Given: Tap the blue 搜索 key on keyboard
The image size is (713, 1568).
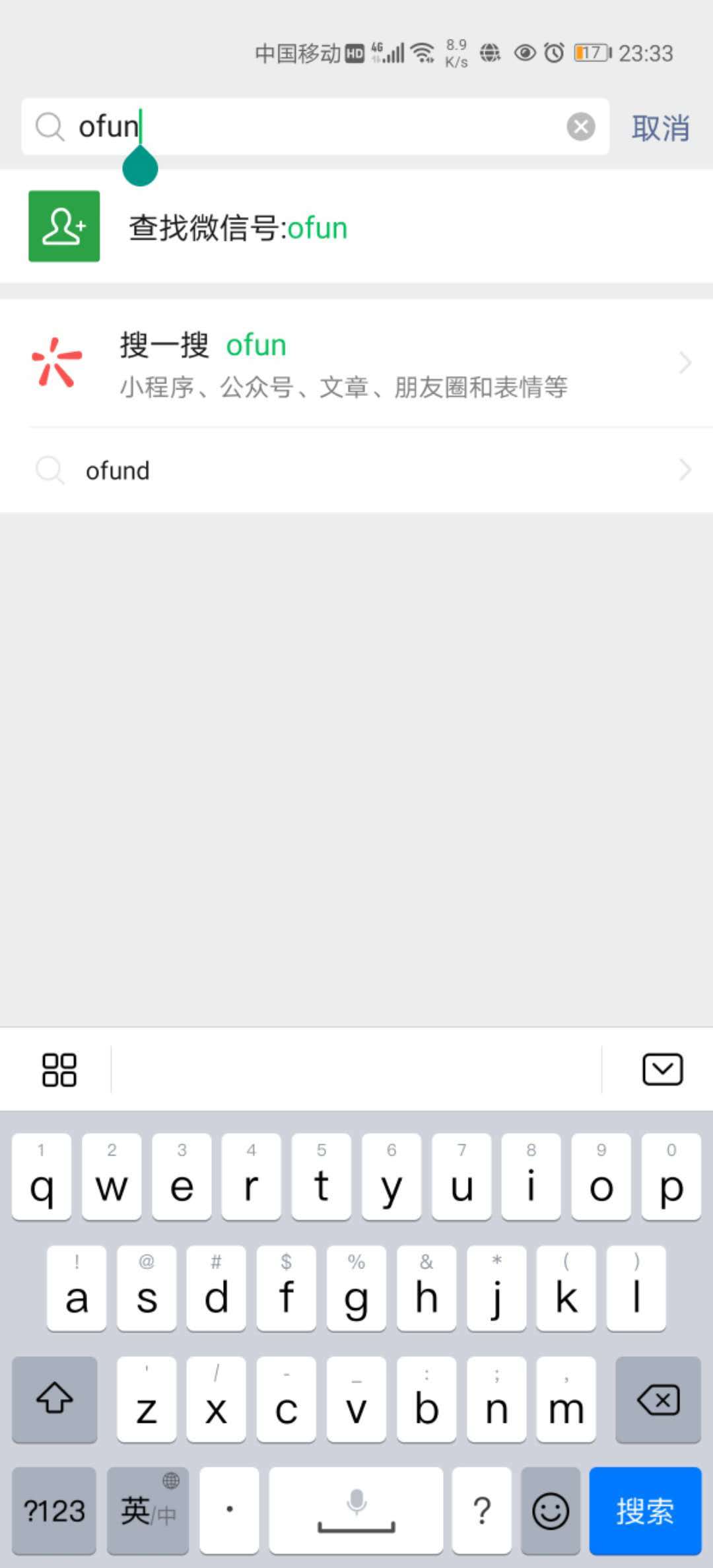Looking at the screenshot, I should coord(644,1510).
